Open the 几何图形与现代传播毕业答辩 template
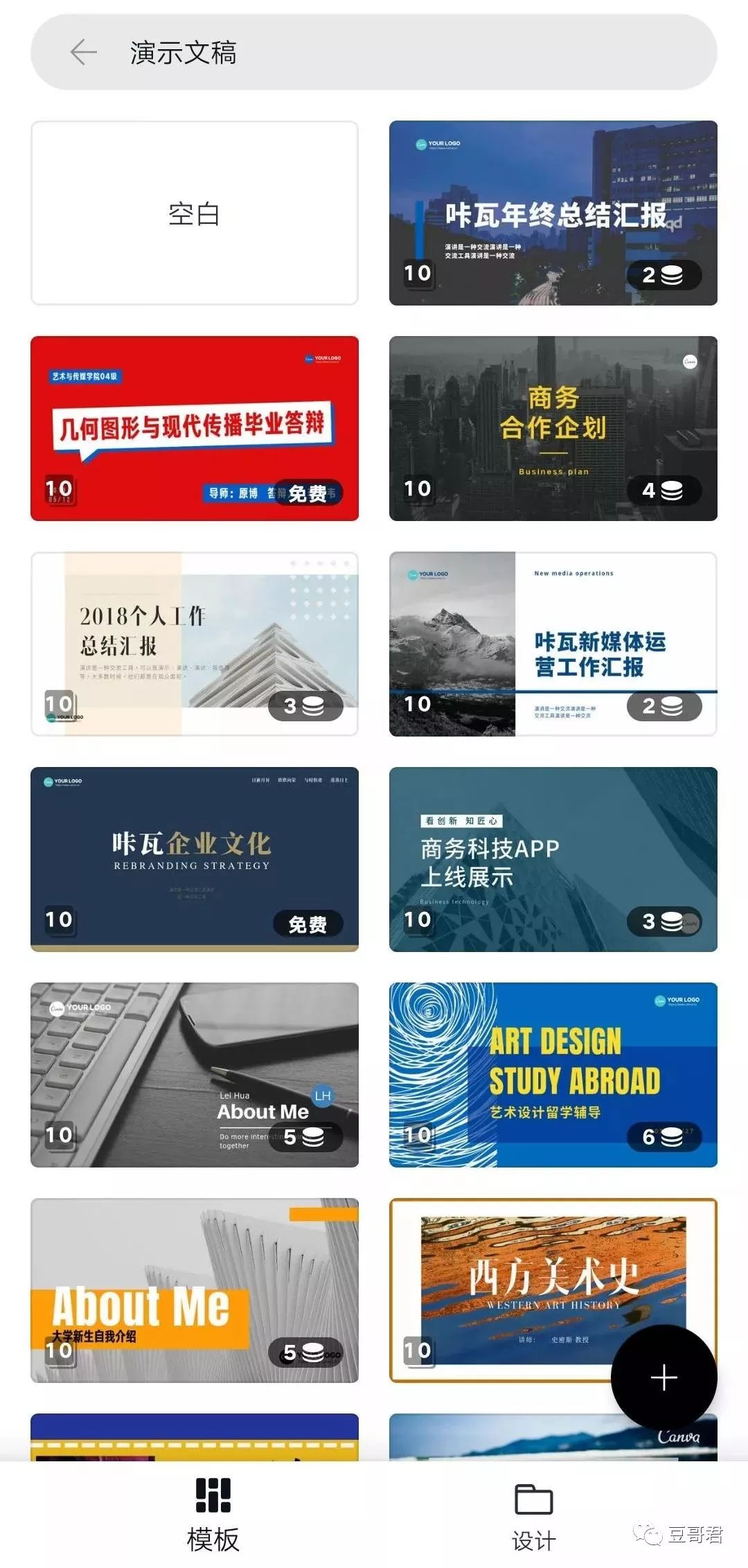Screen dimensions: 748x1568 [195, 429]
